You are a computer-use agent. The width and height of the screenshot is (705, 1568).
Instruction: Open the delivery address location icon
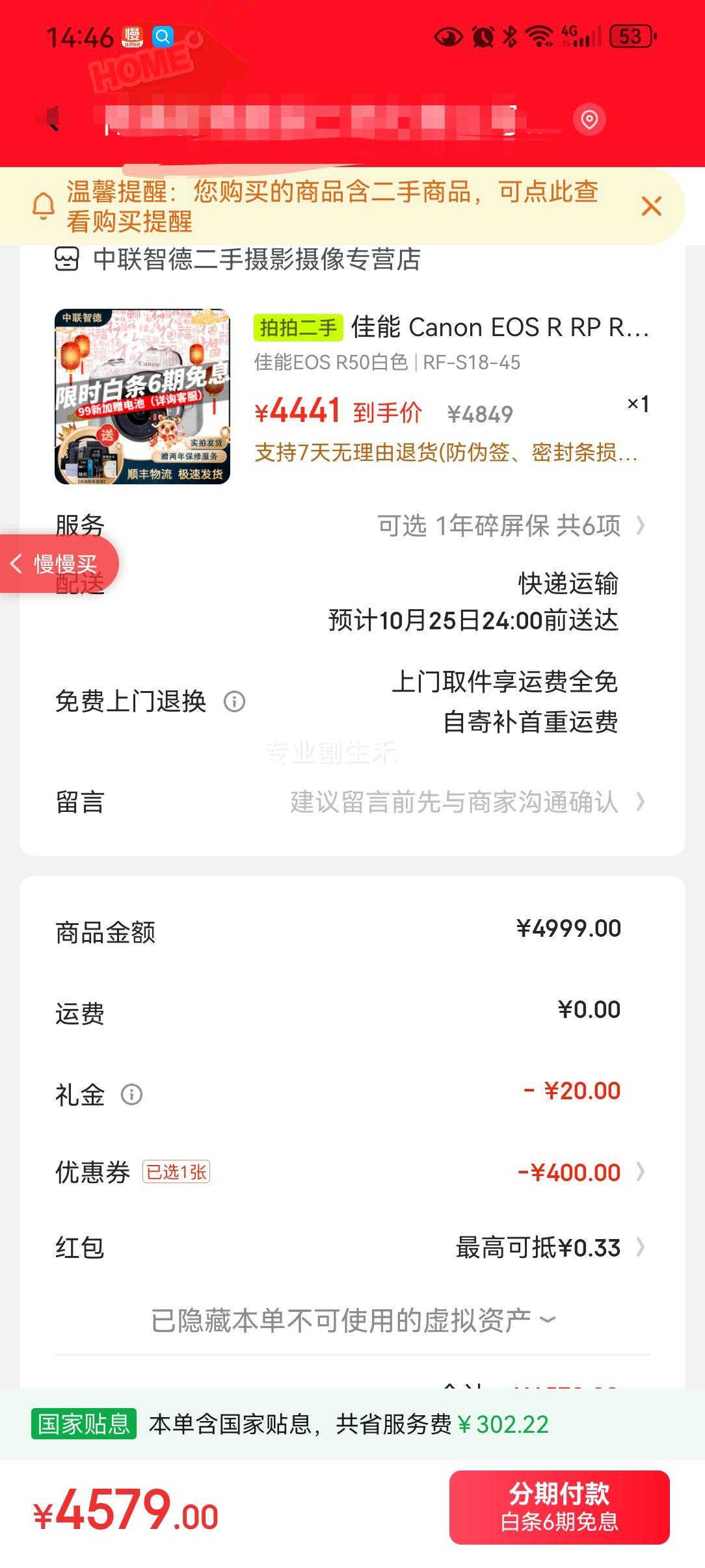[589, 120]
